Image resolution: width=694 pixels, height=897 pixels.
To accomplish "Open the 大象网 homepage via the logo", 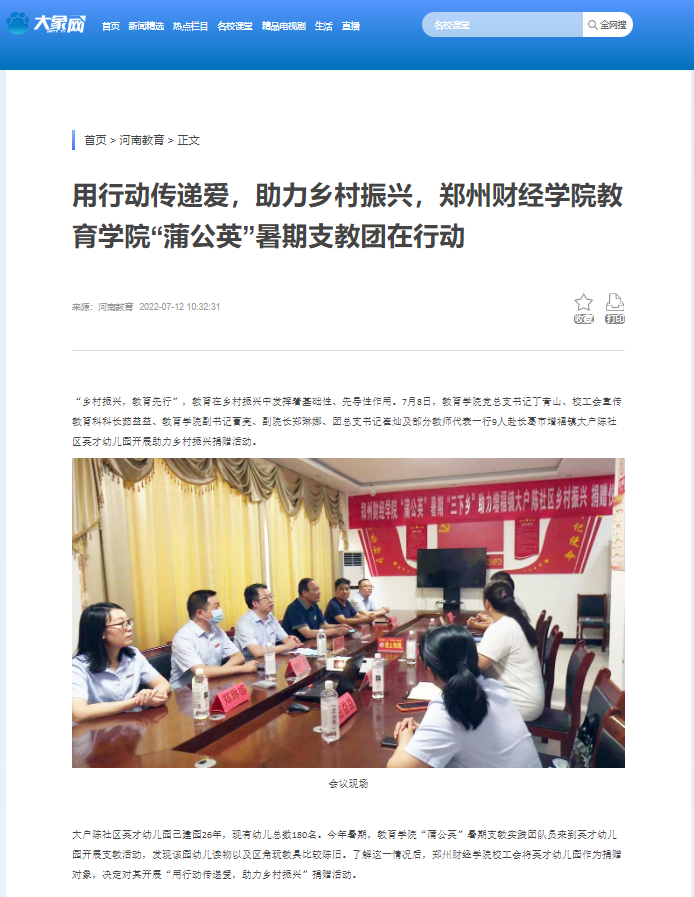I will pos(47,24).
